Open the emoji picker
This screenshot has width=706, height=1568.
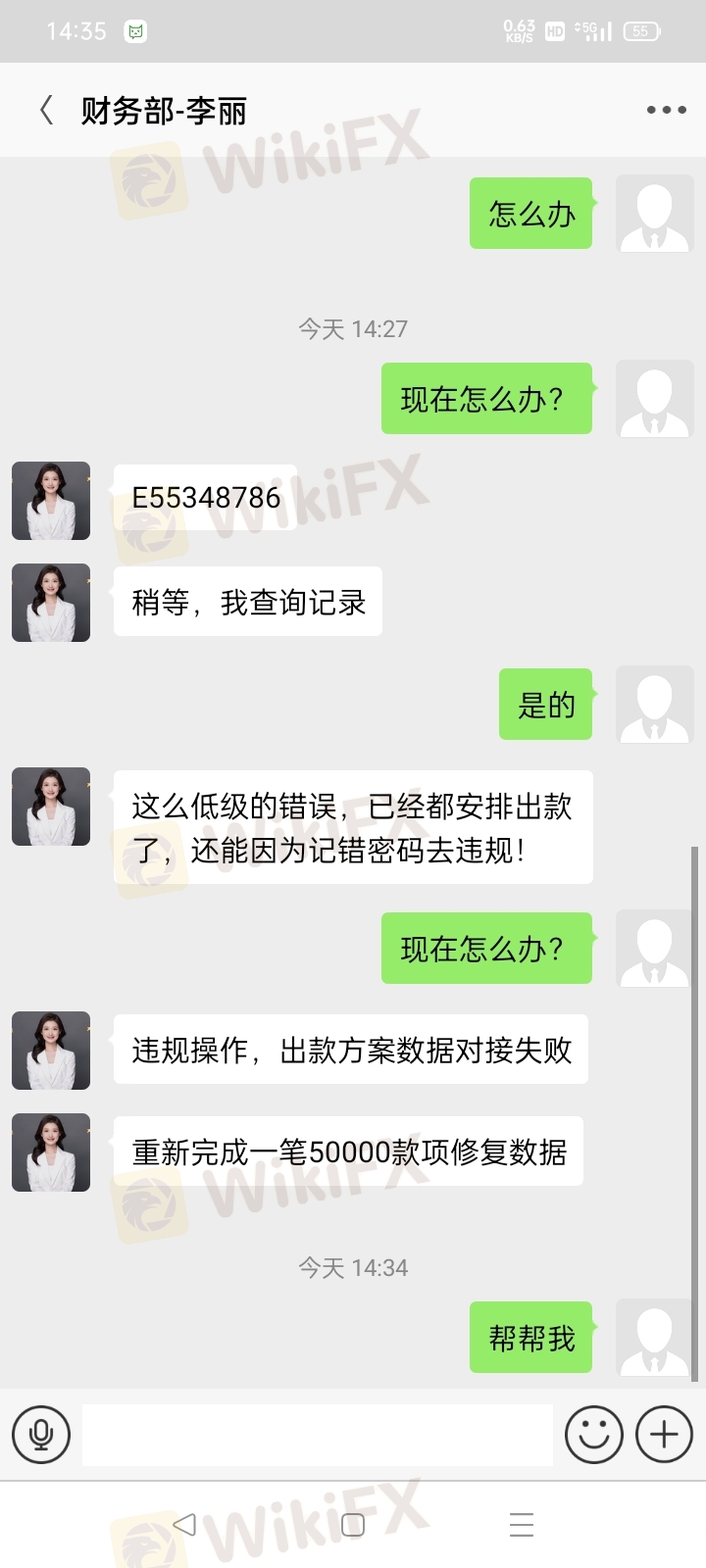594,1435
